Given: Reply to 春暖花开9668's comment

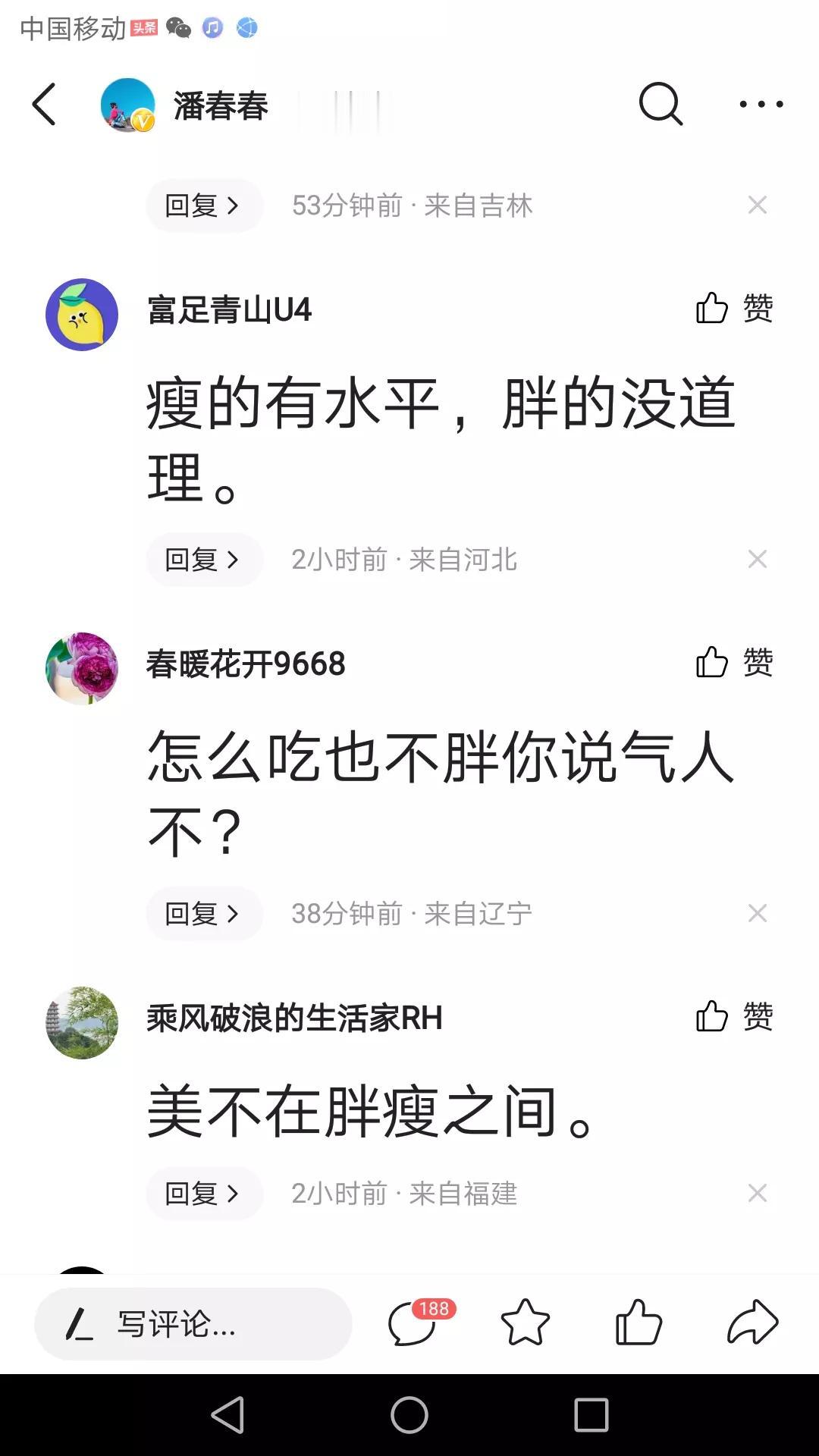Looking at the screenshot, I should pos(203,914).
